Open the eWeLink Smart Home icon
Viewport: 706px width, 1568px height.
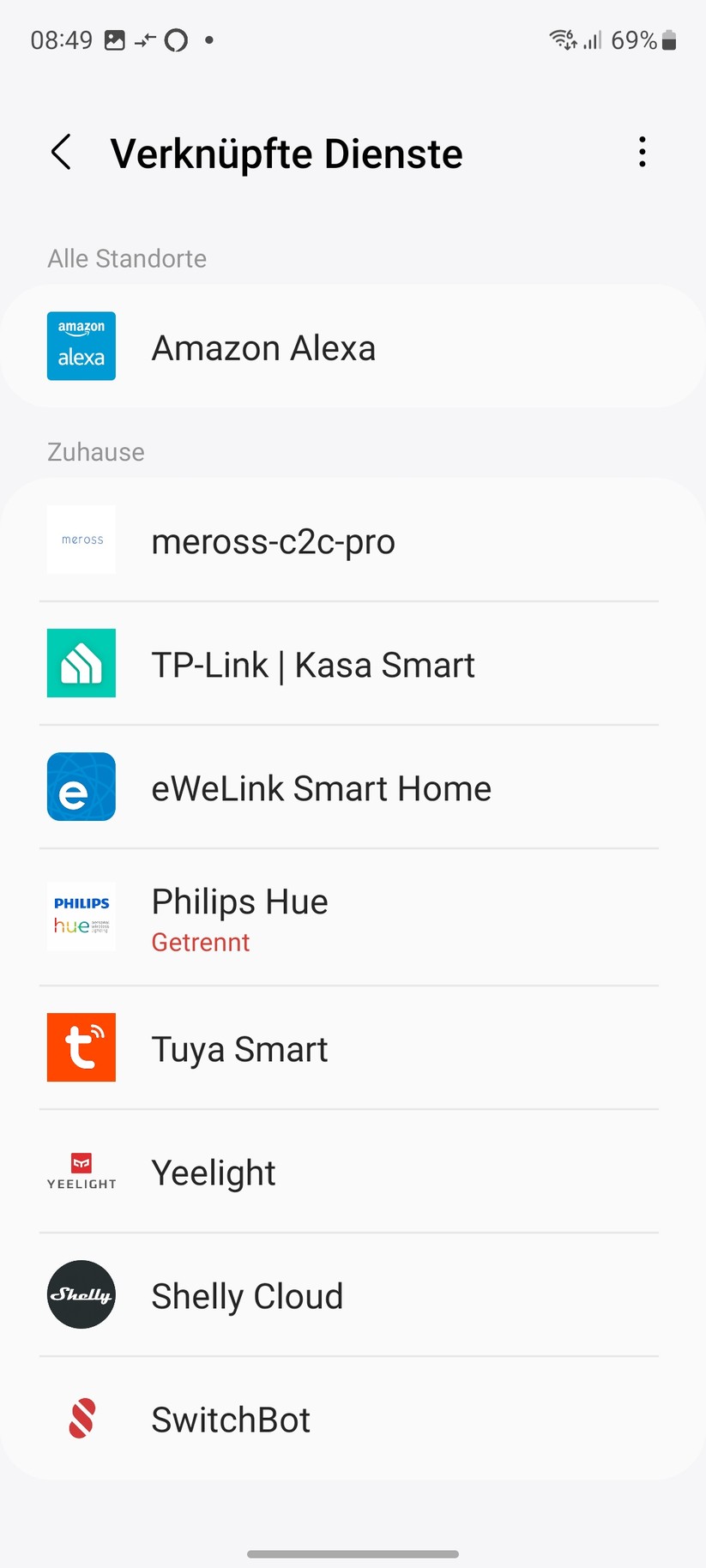81,787
